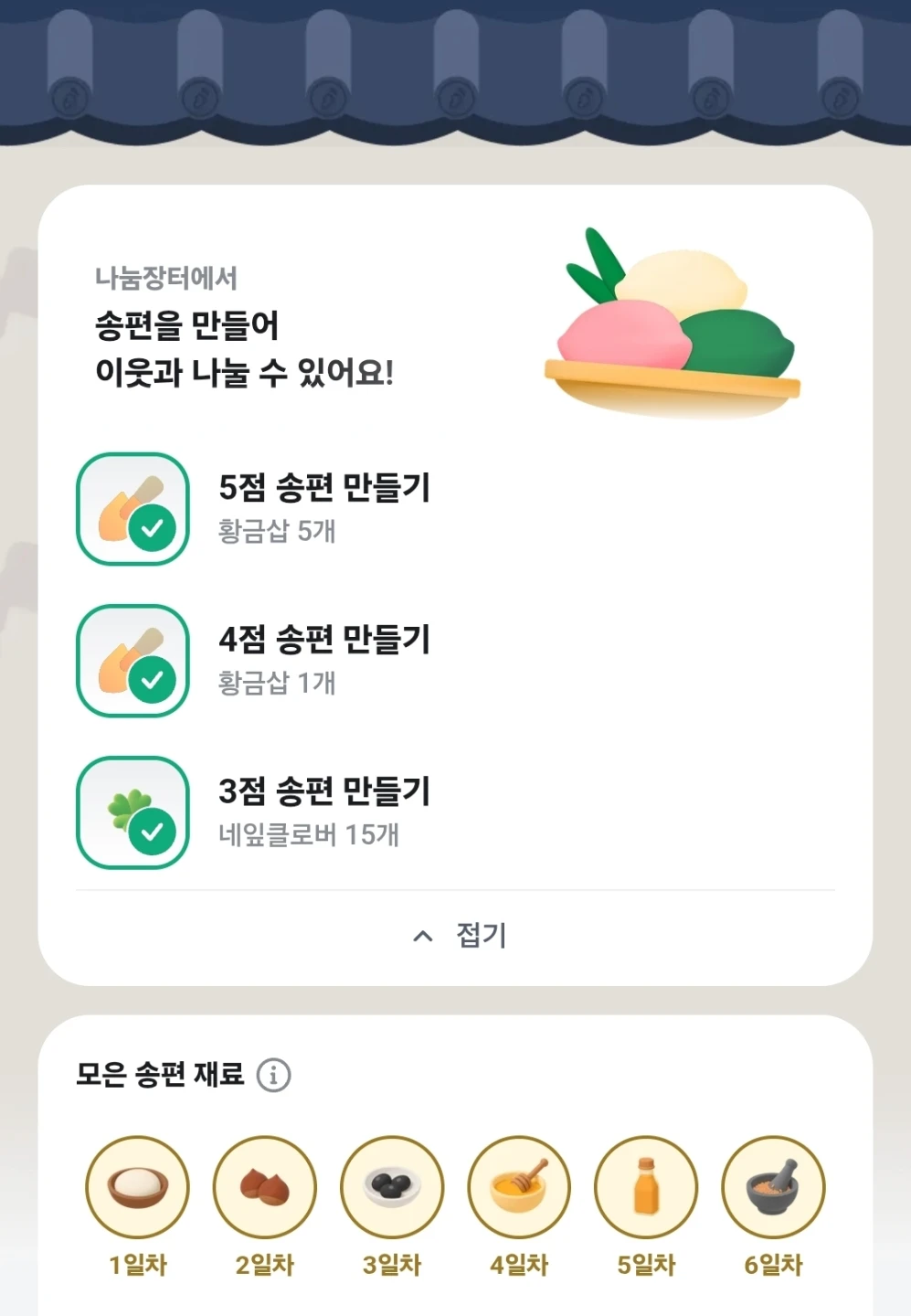Select the 3점 송편 만들기 row

(x=455, y=812)
